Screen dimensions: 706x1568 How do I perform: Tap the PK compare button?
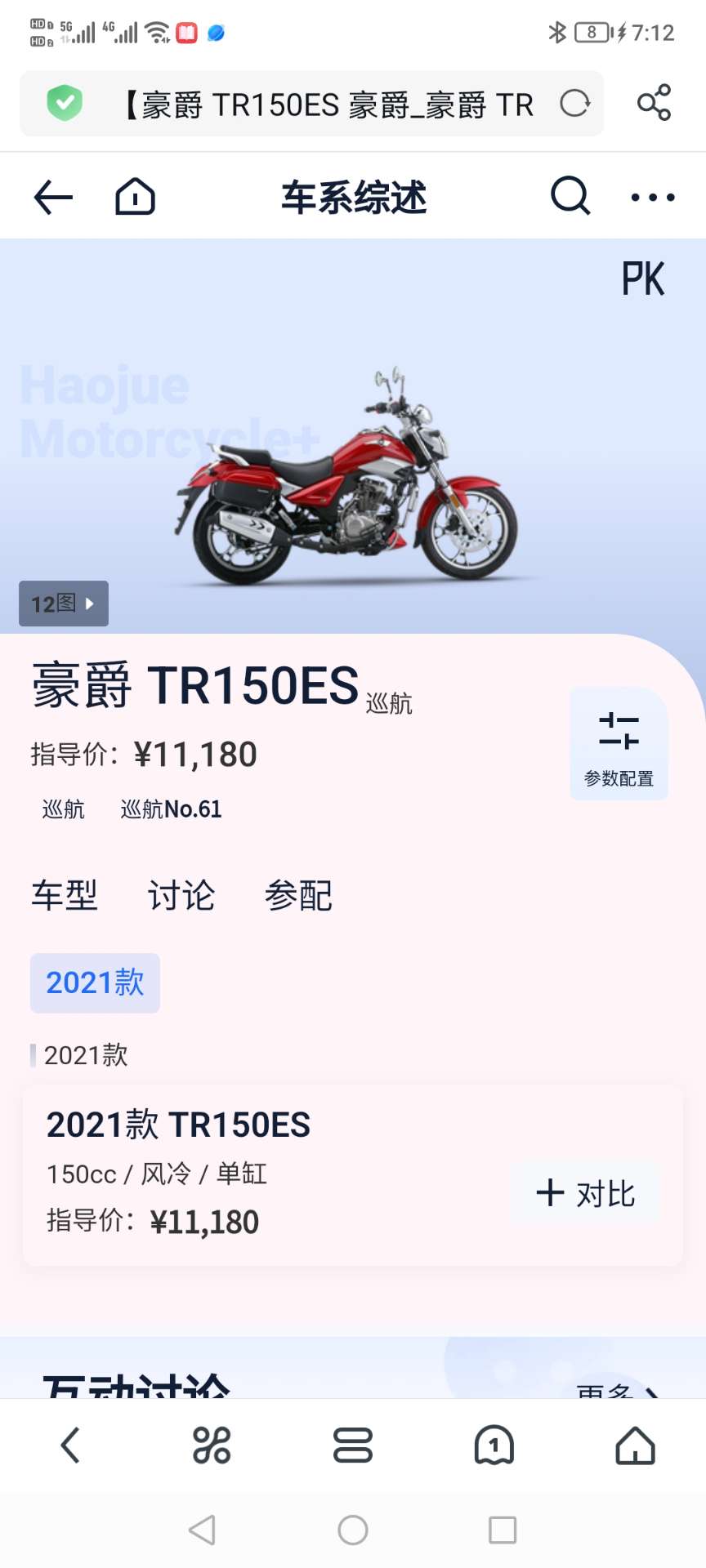coord(642,279)
